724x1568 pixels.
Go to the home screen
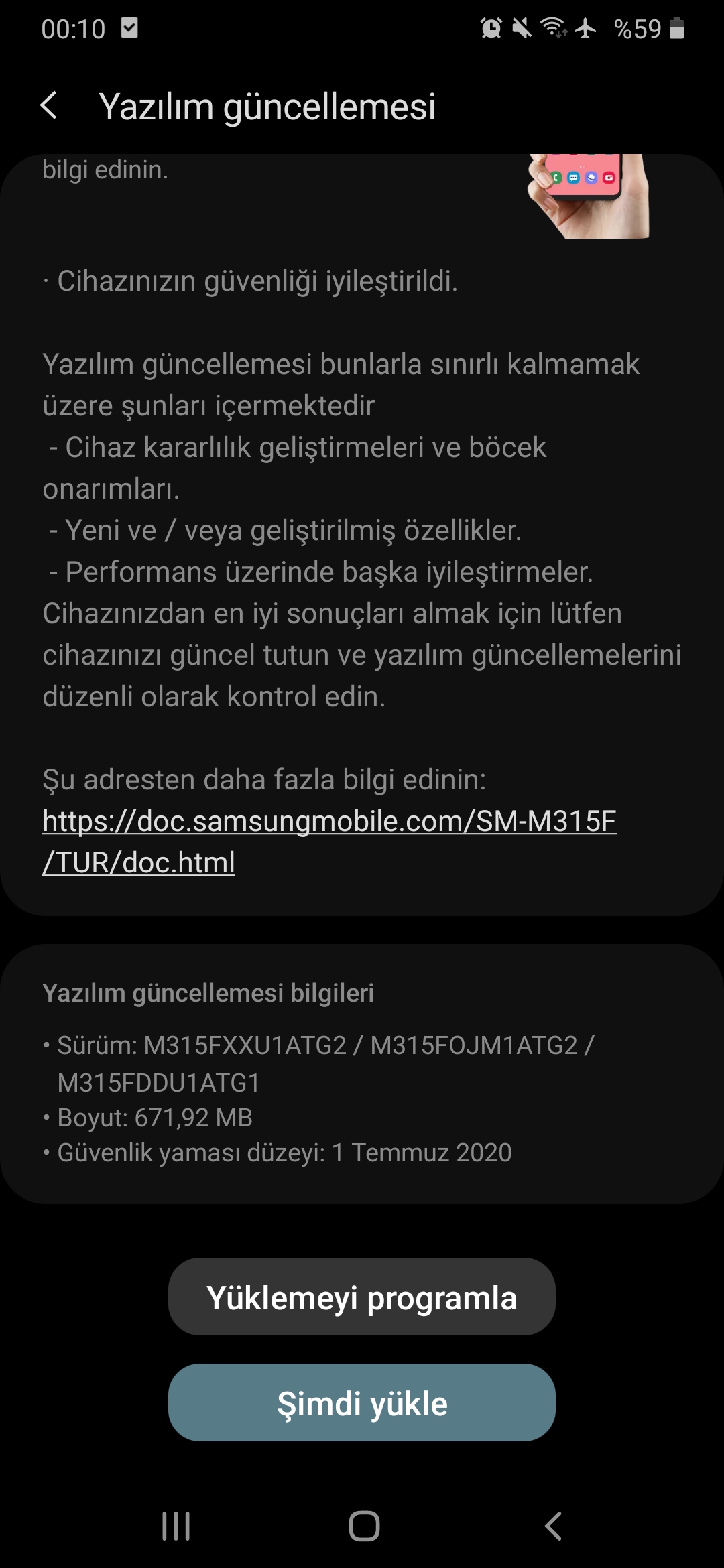tap(364, 1526)
